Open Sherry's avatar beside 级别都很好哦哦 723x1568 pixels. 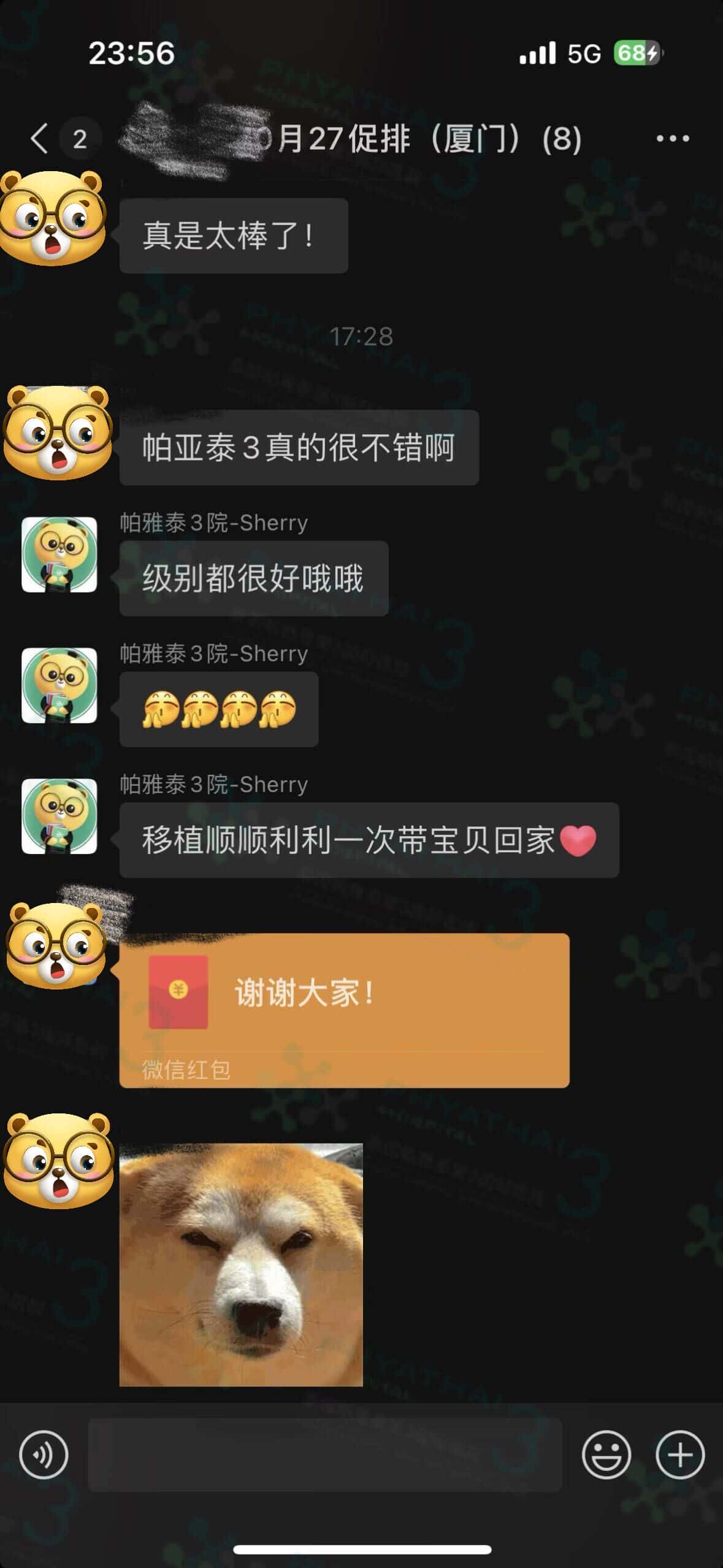(59, 555)
